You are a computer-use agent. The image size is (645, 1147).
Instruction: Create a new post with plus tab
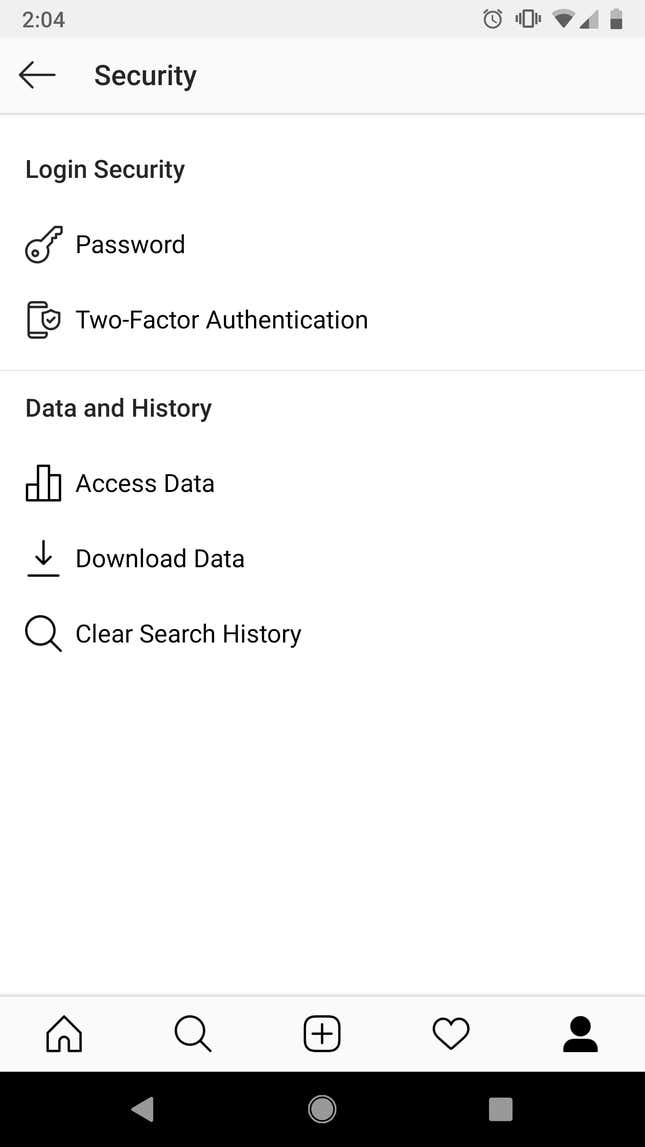pos(322,1033)
